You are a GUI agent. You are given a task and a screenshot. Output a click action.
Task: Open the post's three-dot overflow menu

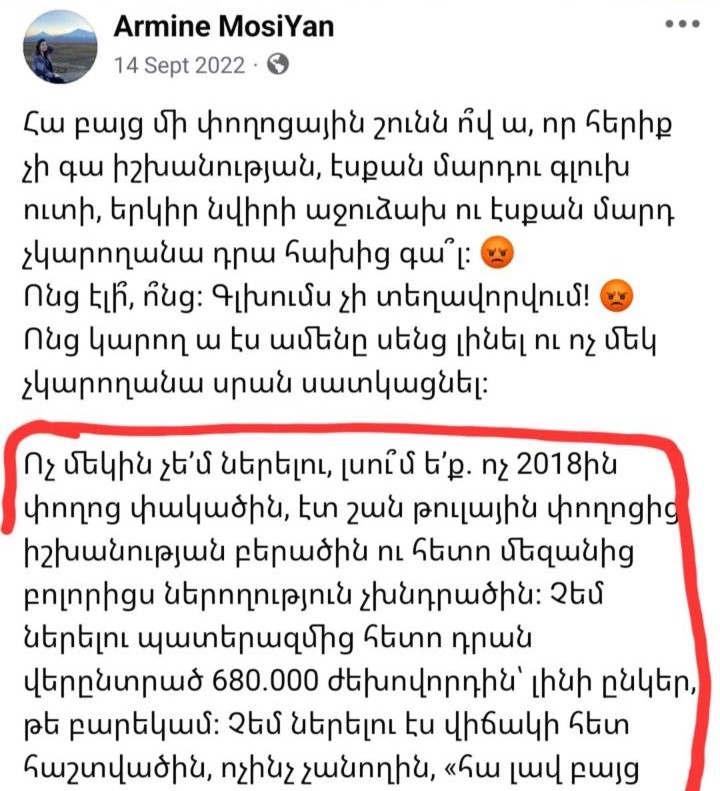coord(681,25)
